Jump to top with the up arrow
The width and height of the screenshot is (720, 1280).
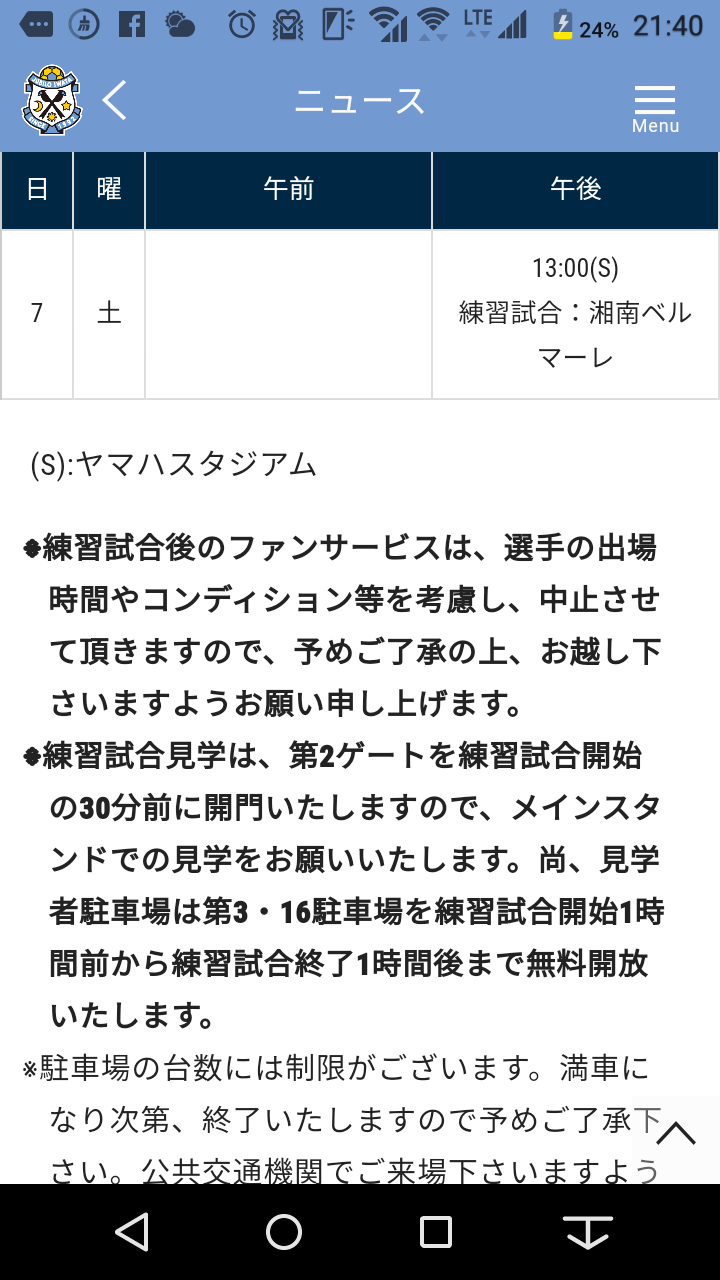pos(676,1133)
